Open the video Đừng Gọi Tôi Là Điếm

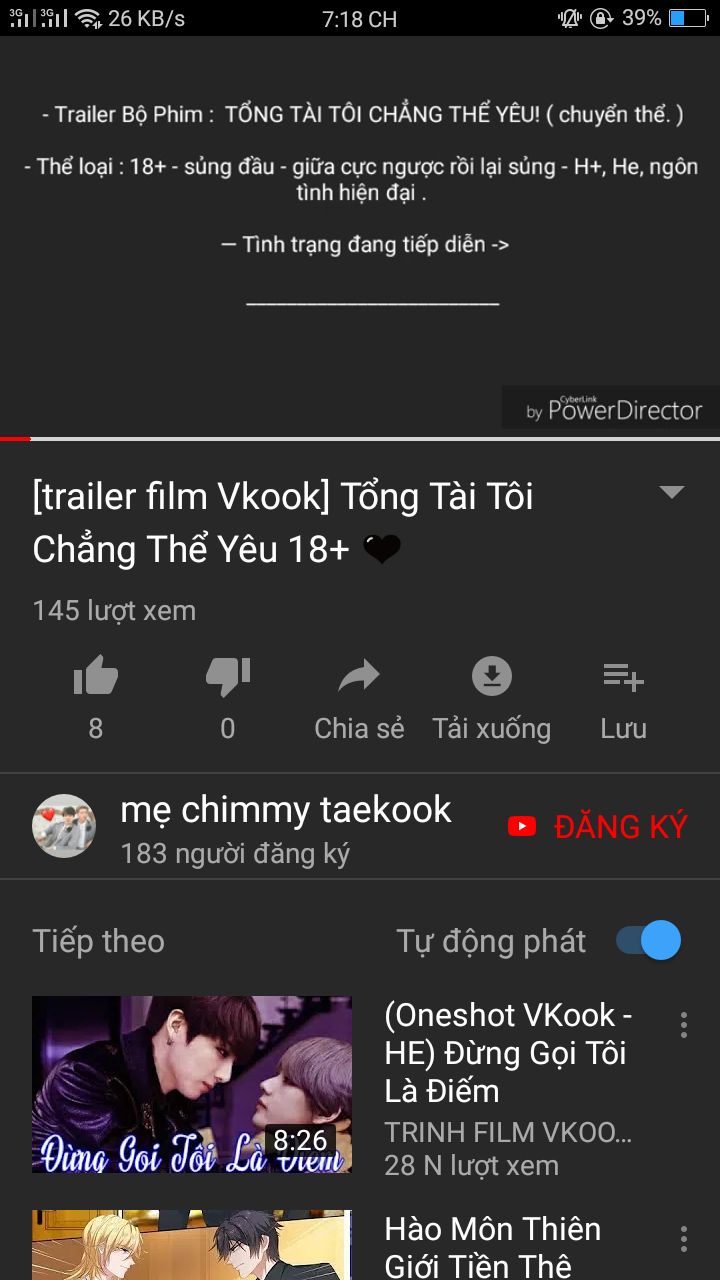(x=192, y=1084)
